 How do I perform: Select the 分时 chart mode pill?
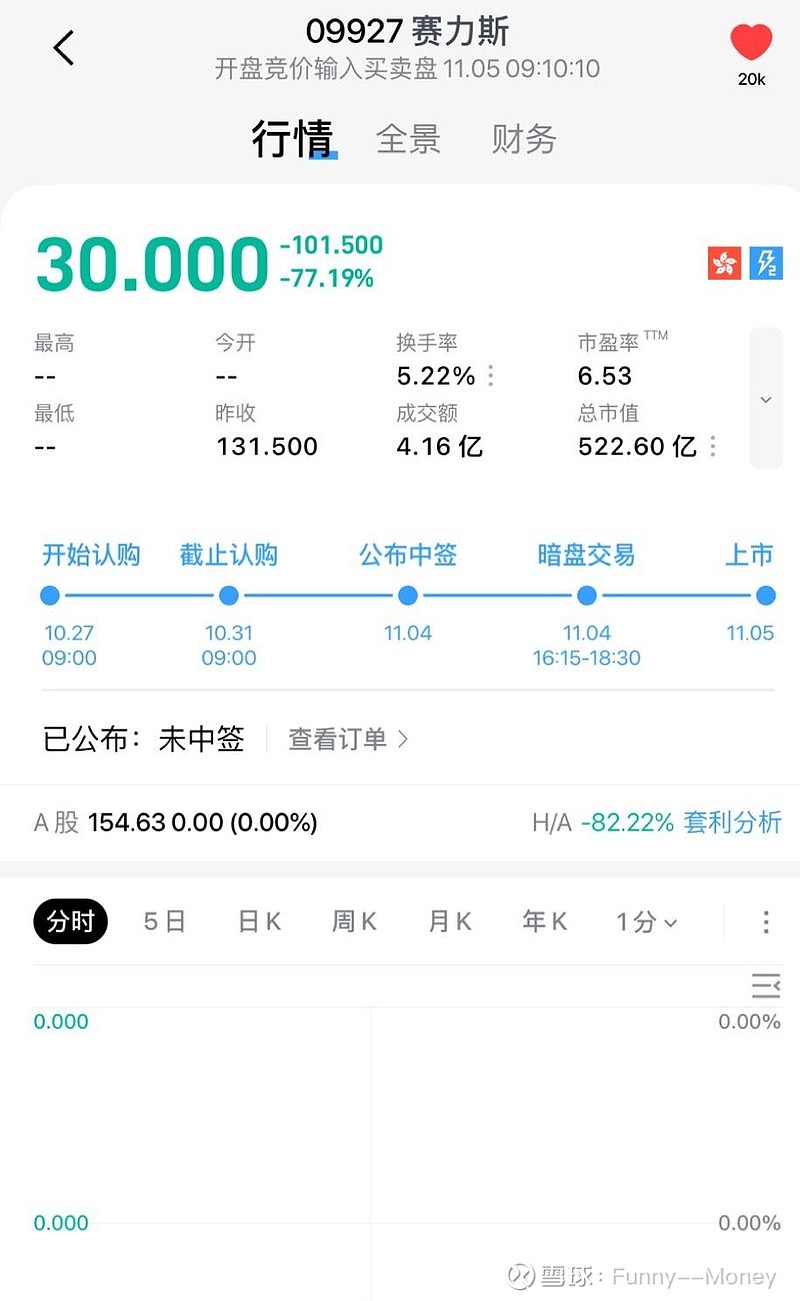point(70,922)
